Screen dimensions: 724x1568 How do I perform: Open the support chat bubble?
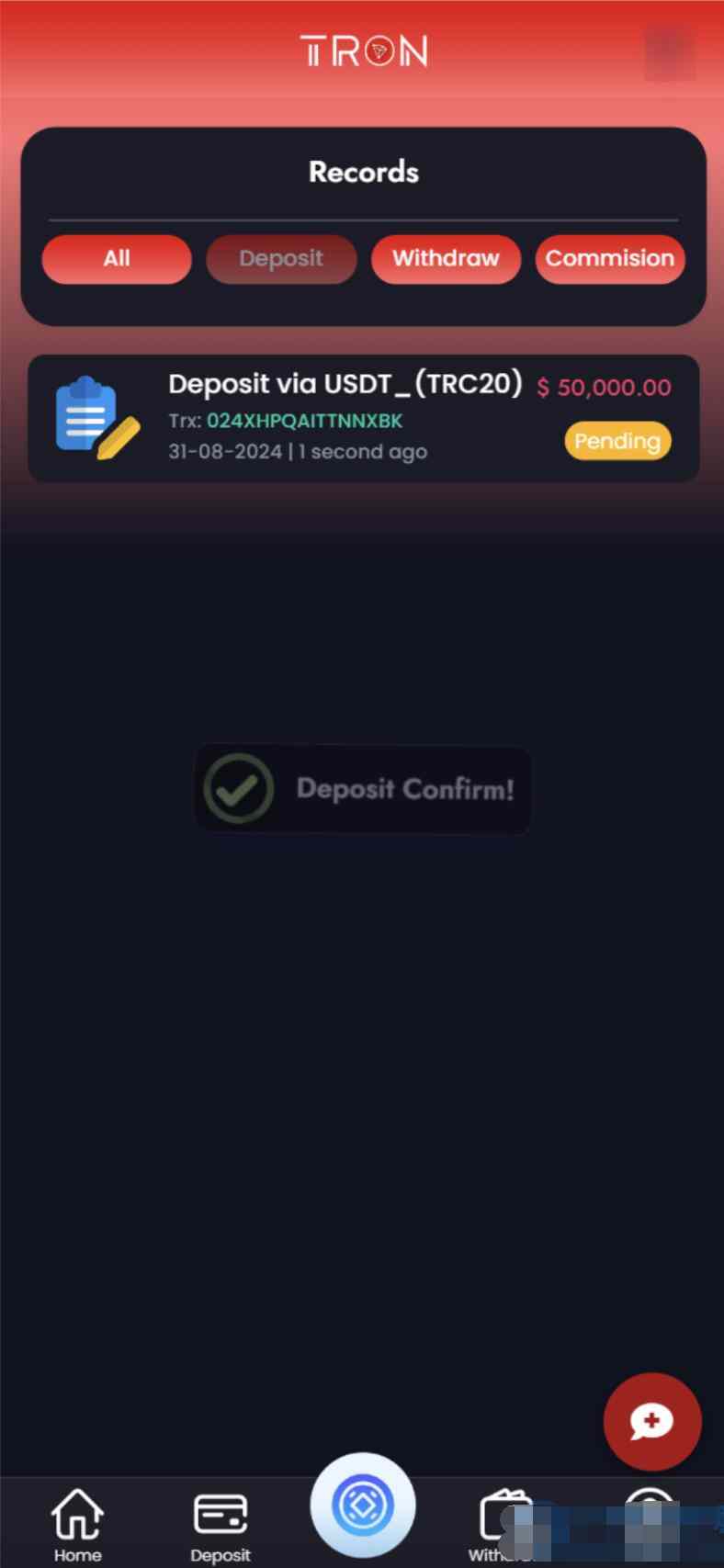click(652, 1421)
